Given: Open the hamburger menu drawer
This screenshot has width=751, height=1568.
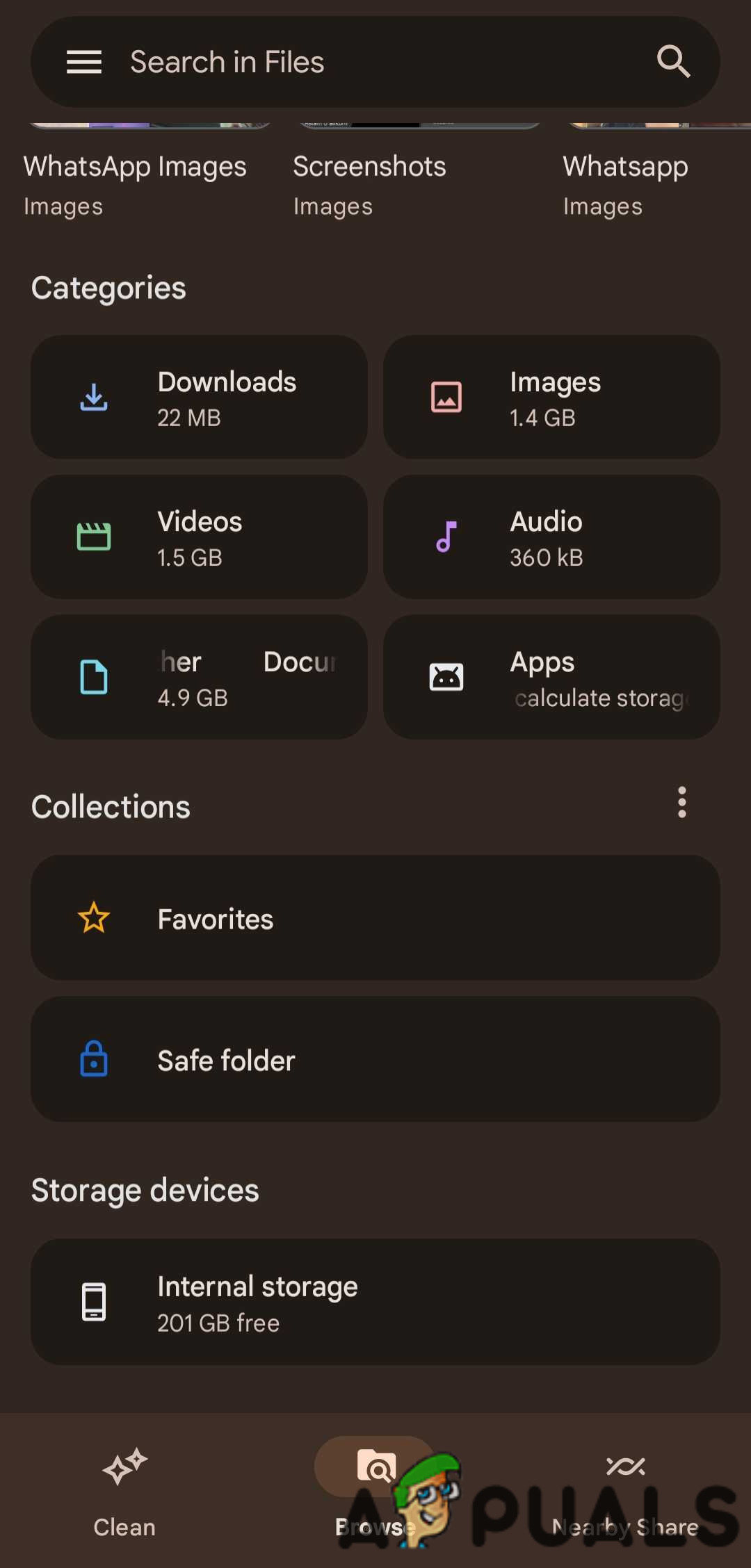Looking at the screenshot, I should (x=84, y=62).
